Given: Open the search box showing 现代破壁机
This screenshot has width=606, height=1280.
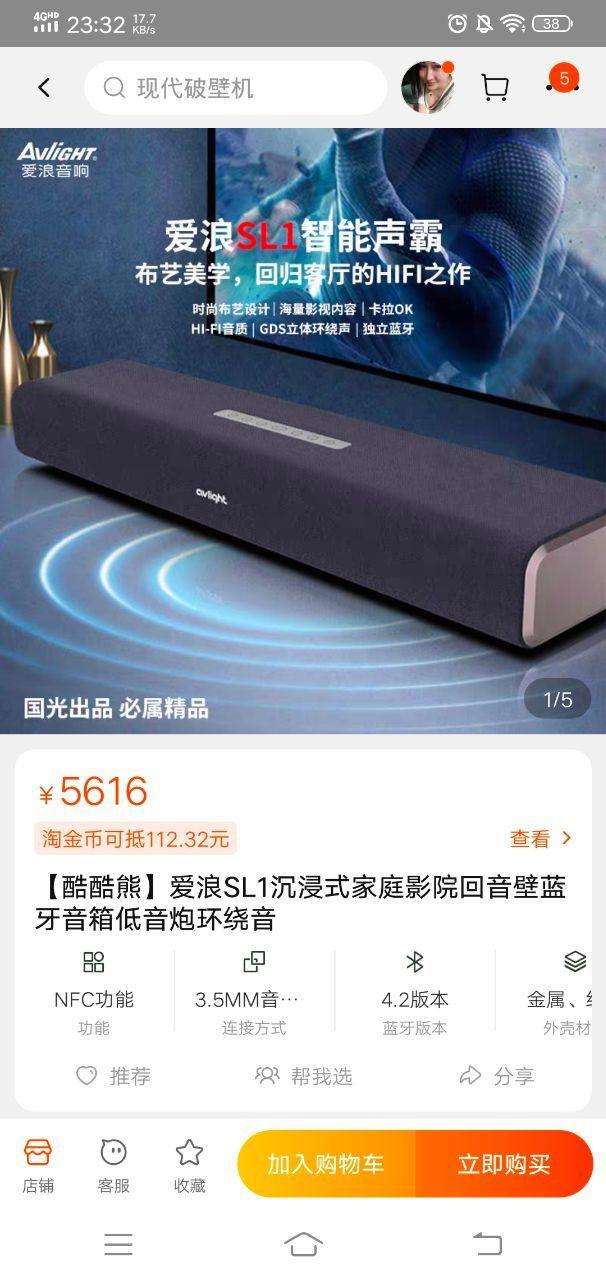Looking at the screenshot, I should click(x=235, y=88).
